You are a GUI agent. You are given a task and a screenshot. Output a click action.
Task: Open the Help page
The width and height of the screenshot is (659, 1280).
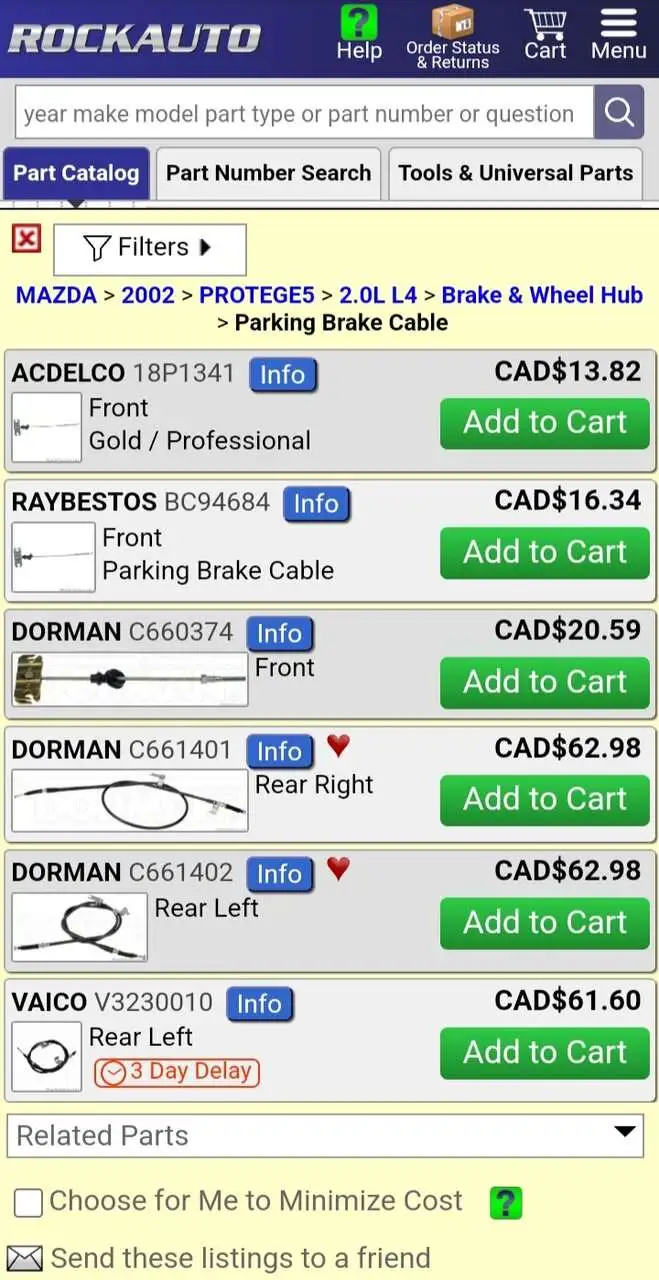point(359,34)
